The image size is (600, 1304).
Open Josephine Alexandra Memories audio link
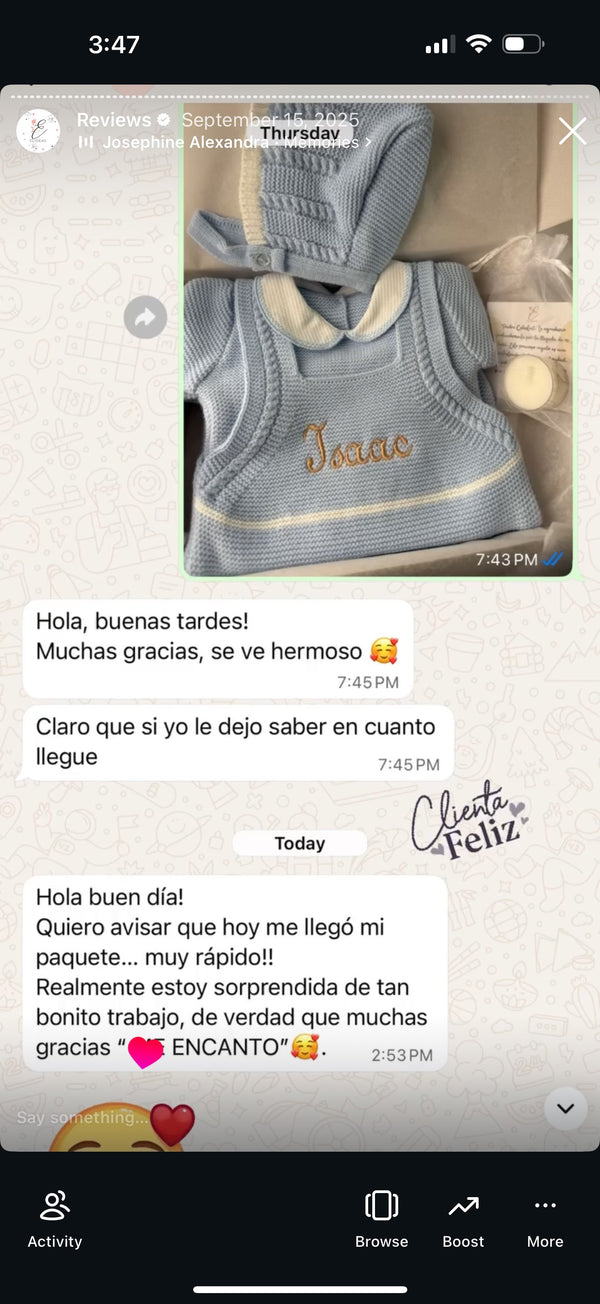230,143
